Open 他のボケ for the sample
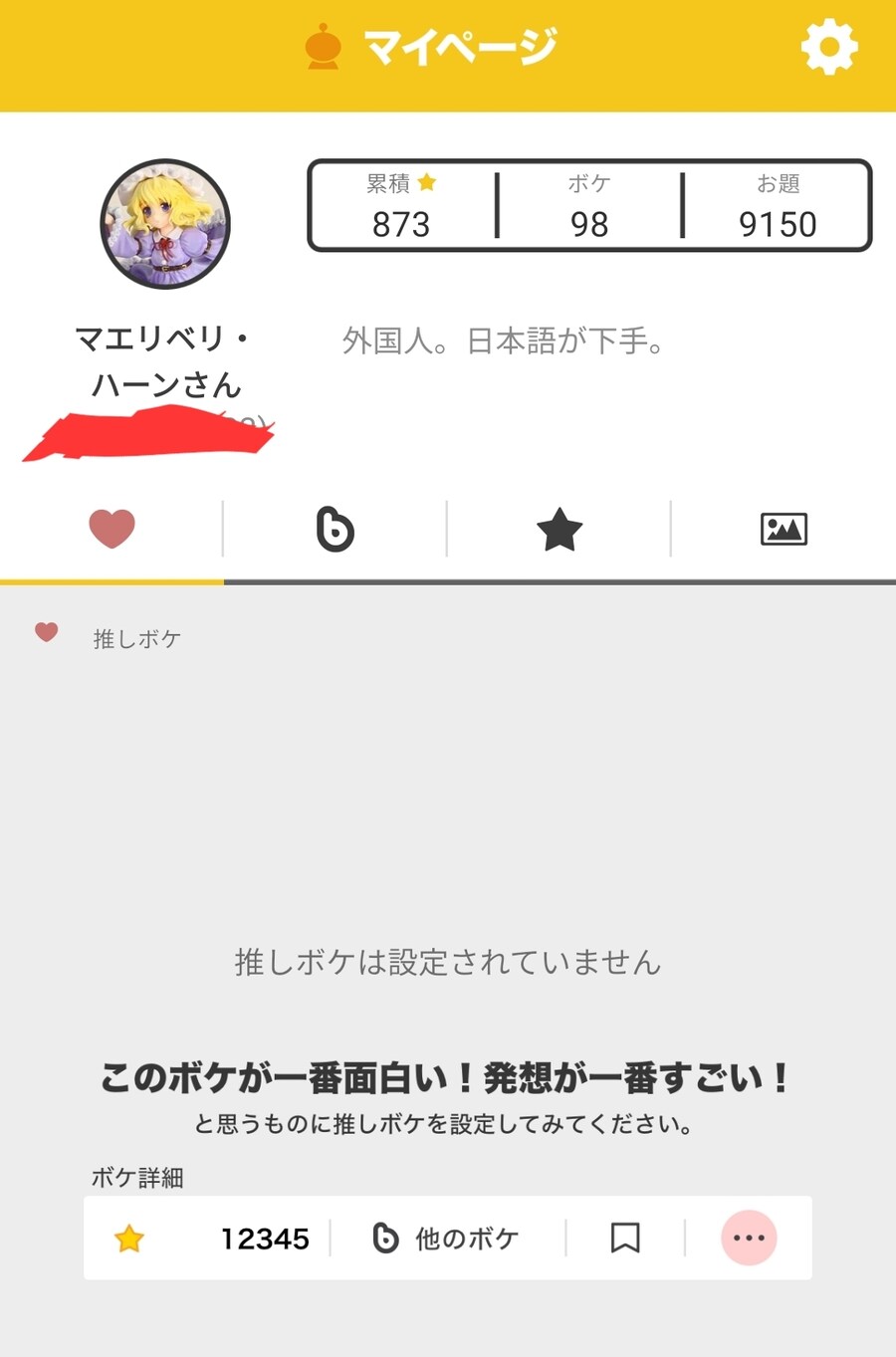 [x=447, y=1239]
